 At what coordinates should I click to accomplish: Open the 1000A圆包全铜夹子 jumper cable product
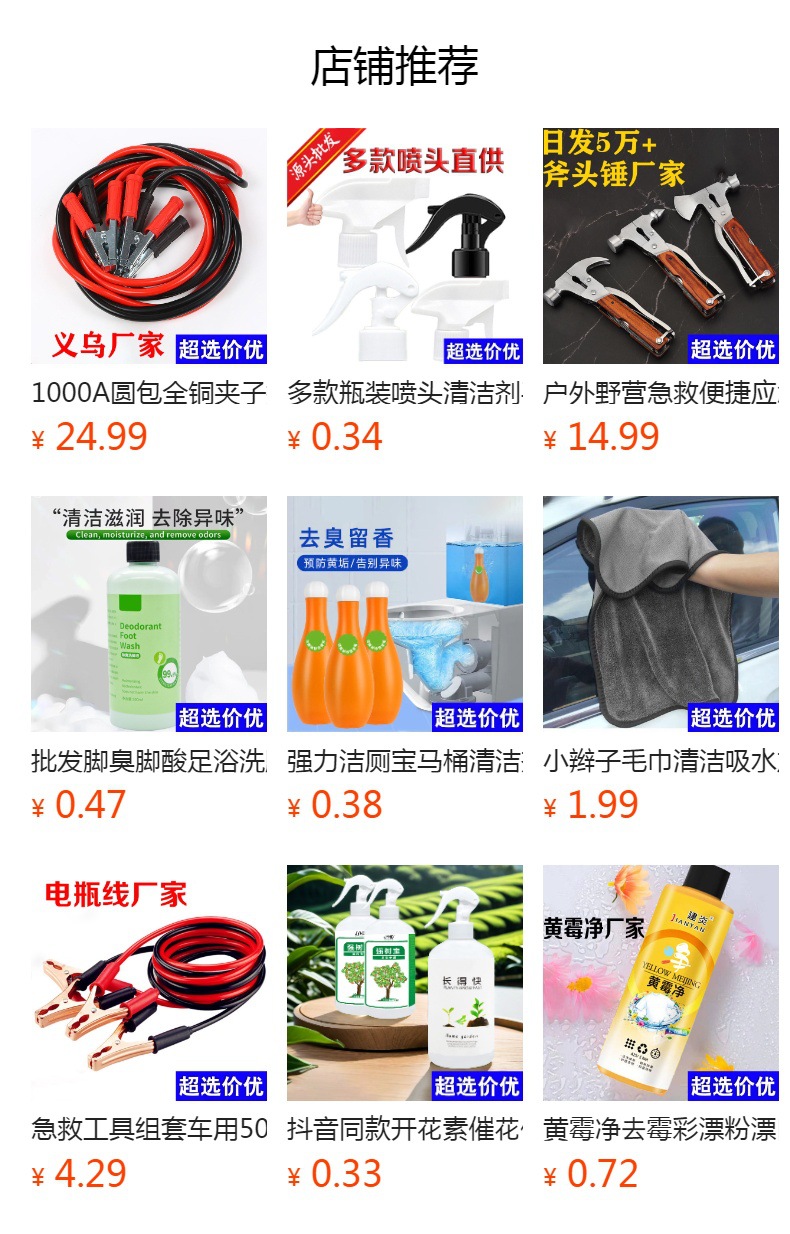pyautogui.click(x=148, y=246)
